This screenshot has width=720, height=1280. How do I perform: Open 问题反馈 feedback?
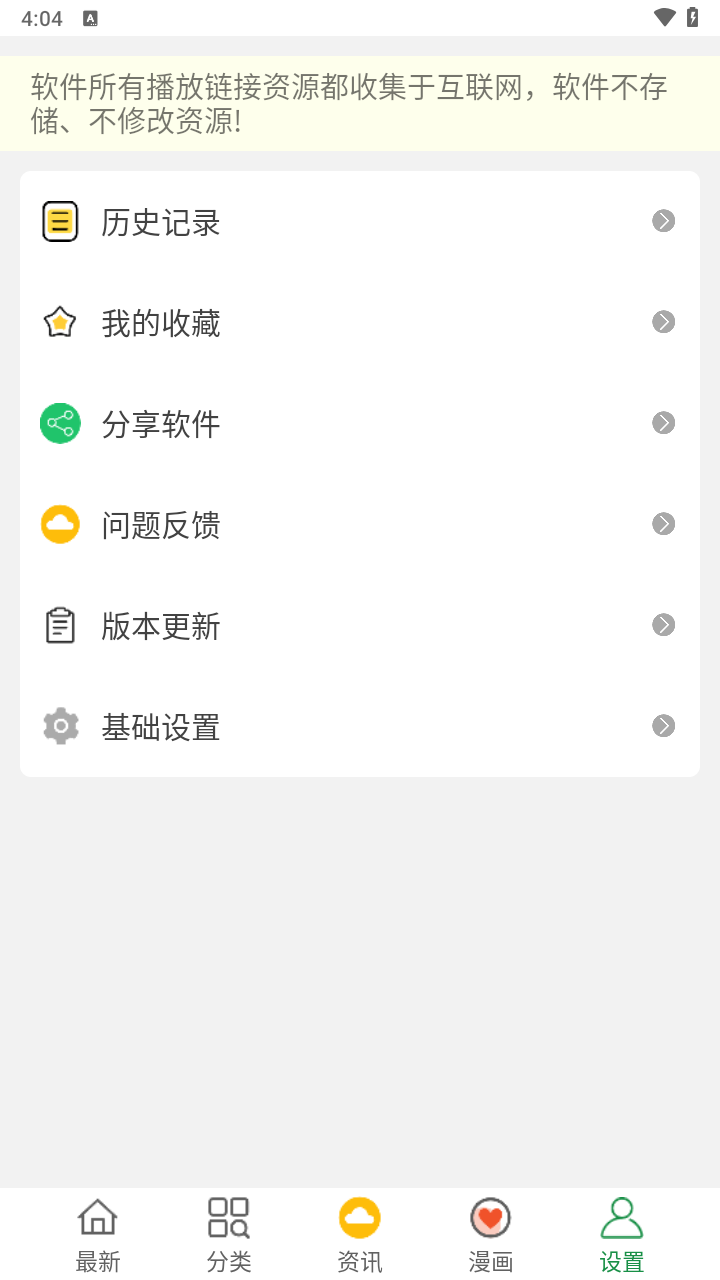coord(360,525)
